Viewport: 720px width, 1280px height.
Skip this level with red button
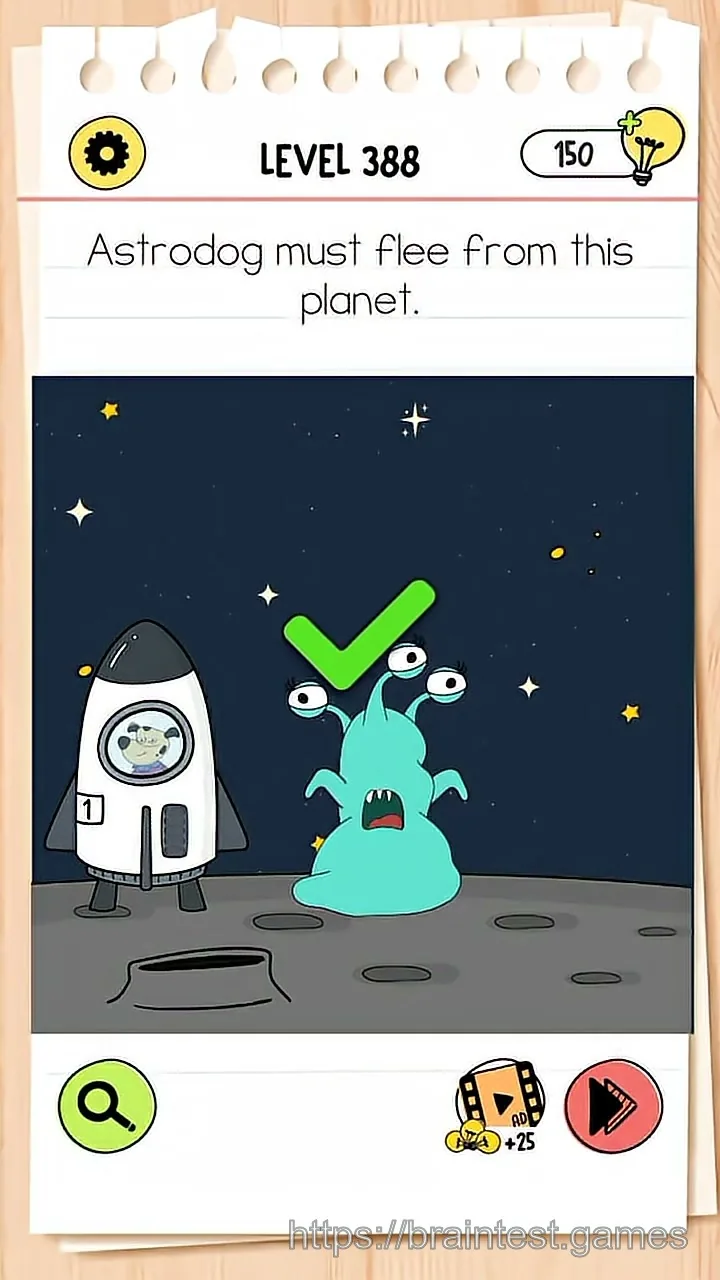point(614,1106)
